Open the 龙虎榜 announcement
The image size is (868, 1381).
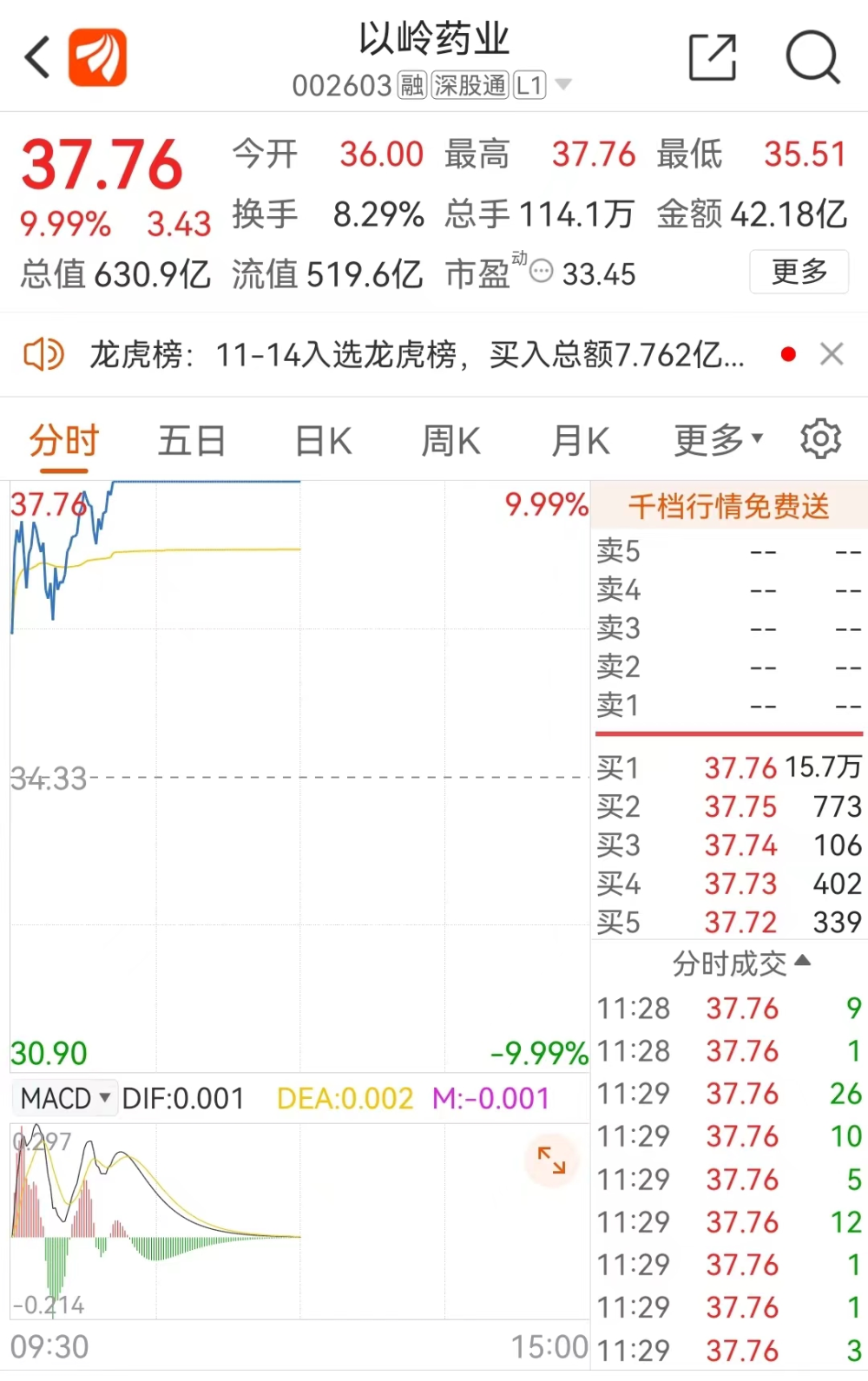coord(417,354)
